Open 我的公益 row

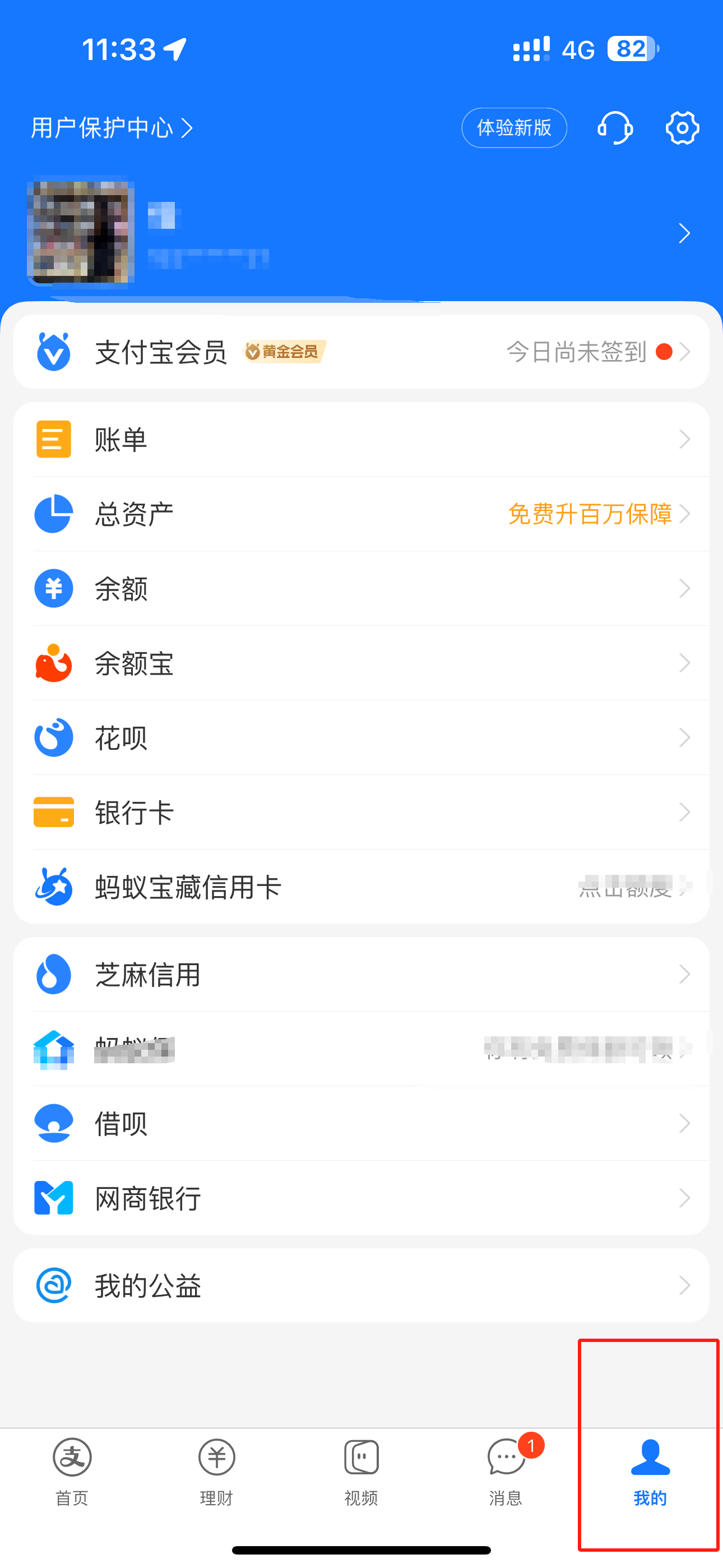361,1285
